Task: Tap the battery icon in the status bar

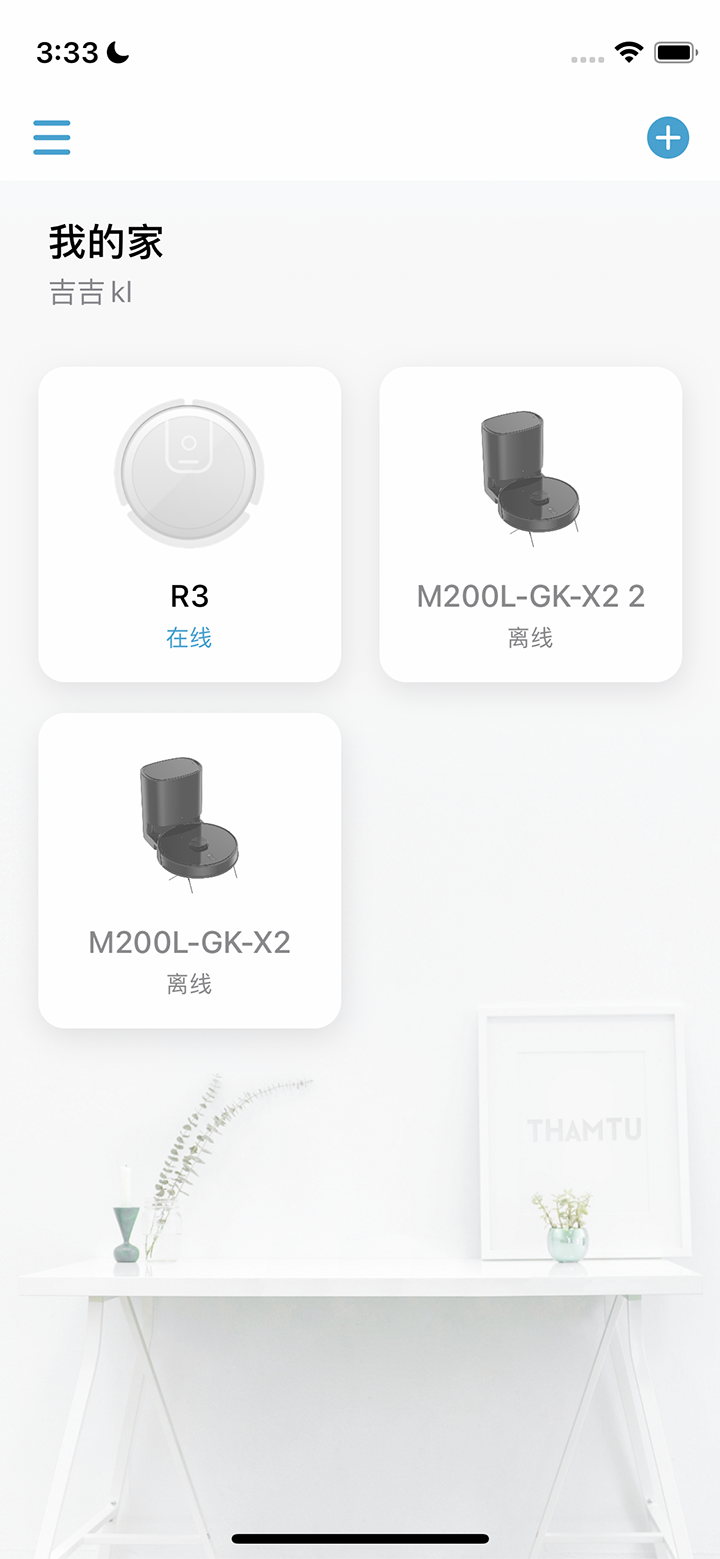Action: (674, 50)
